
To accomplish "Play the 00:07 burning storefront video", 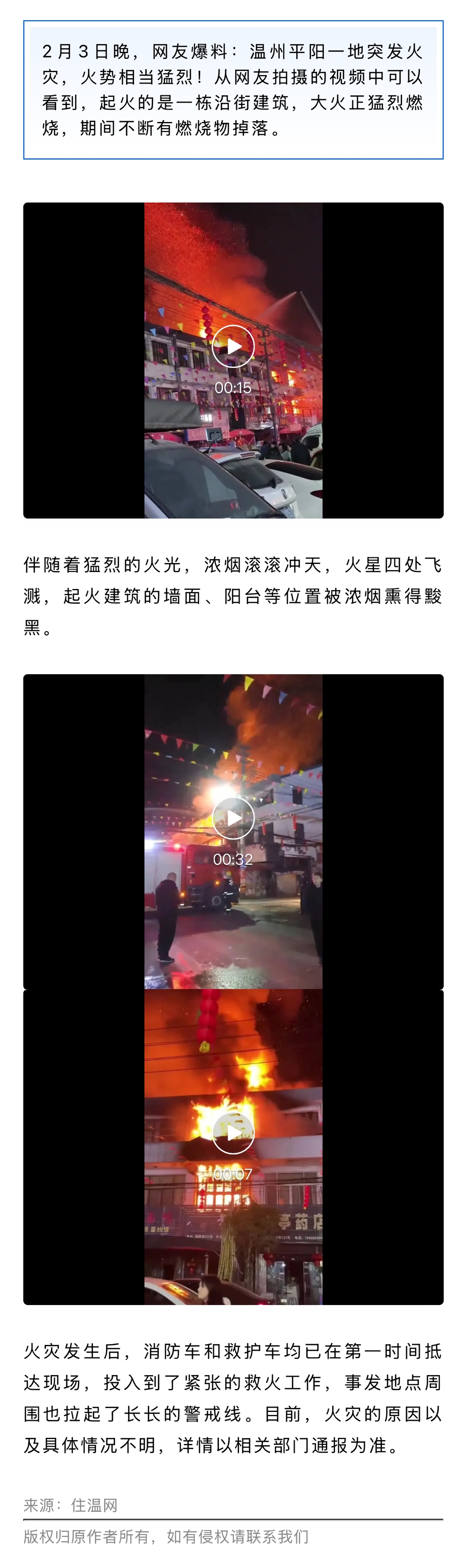I will point(233,1133).
